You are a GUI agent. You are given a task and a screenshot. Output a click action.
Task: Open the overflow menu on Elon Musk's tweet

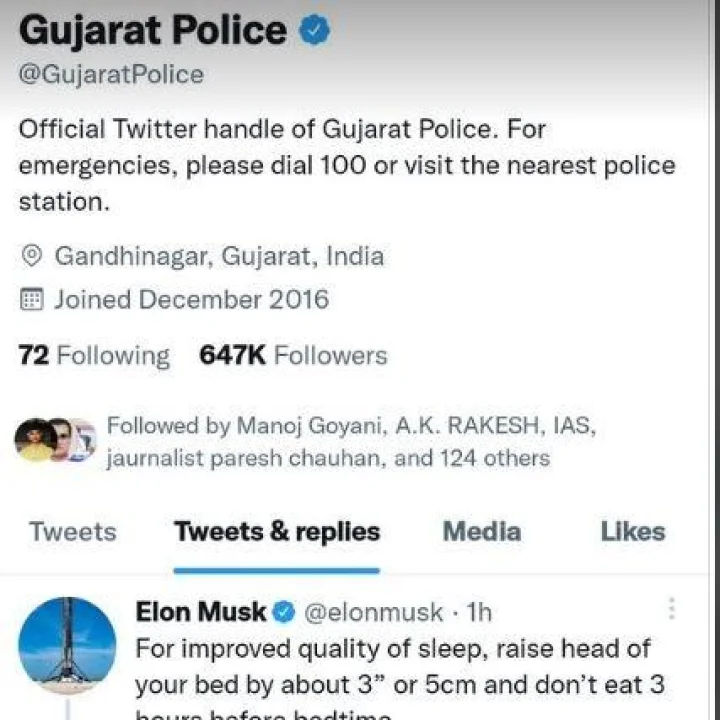pyautogui.click(x=671, y=609)
